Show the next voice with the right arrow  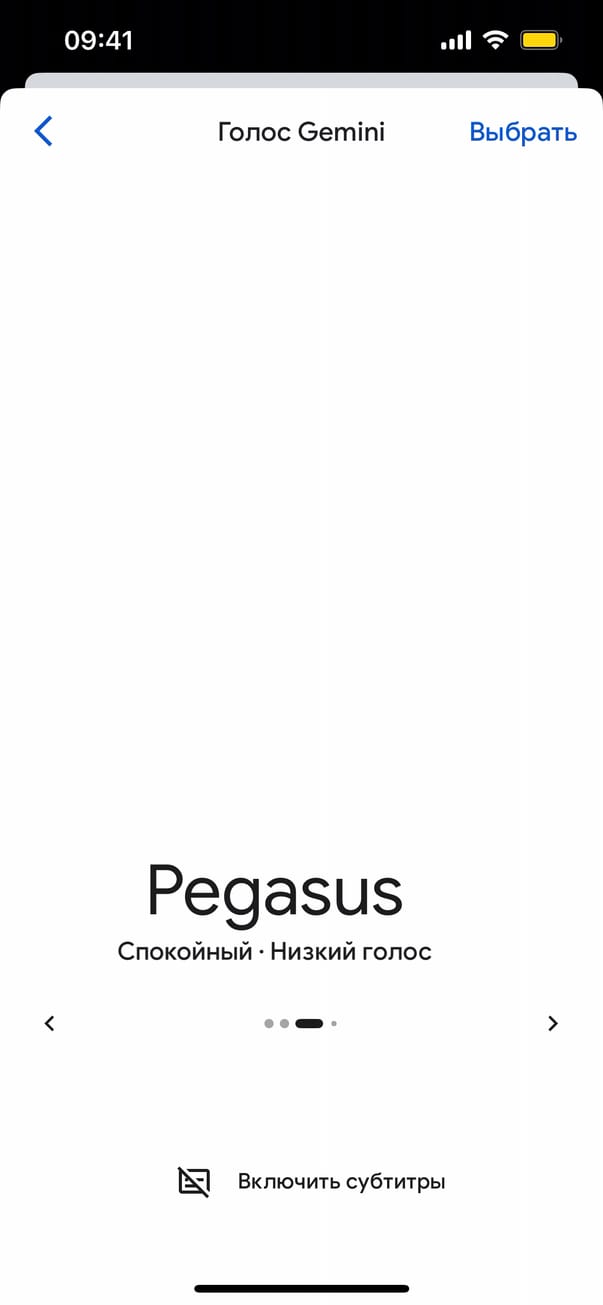(x=553, y=1023)
